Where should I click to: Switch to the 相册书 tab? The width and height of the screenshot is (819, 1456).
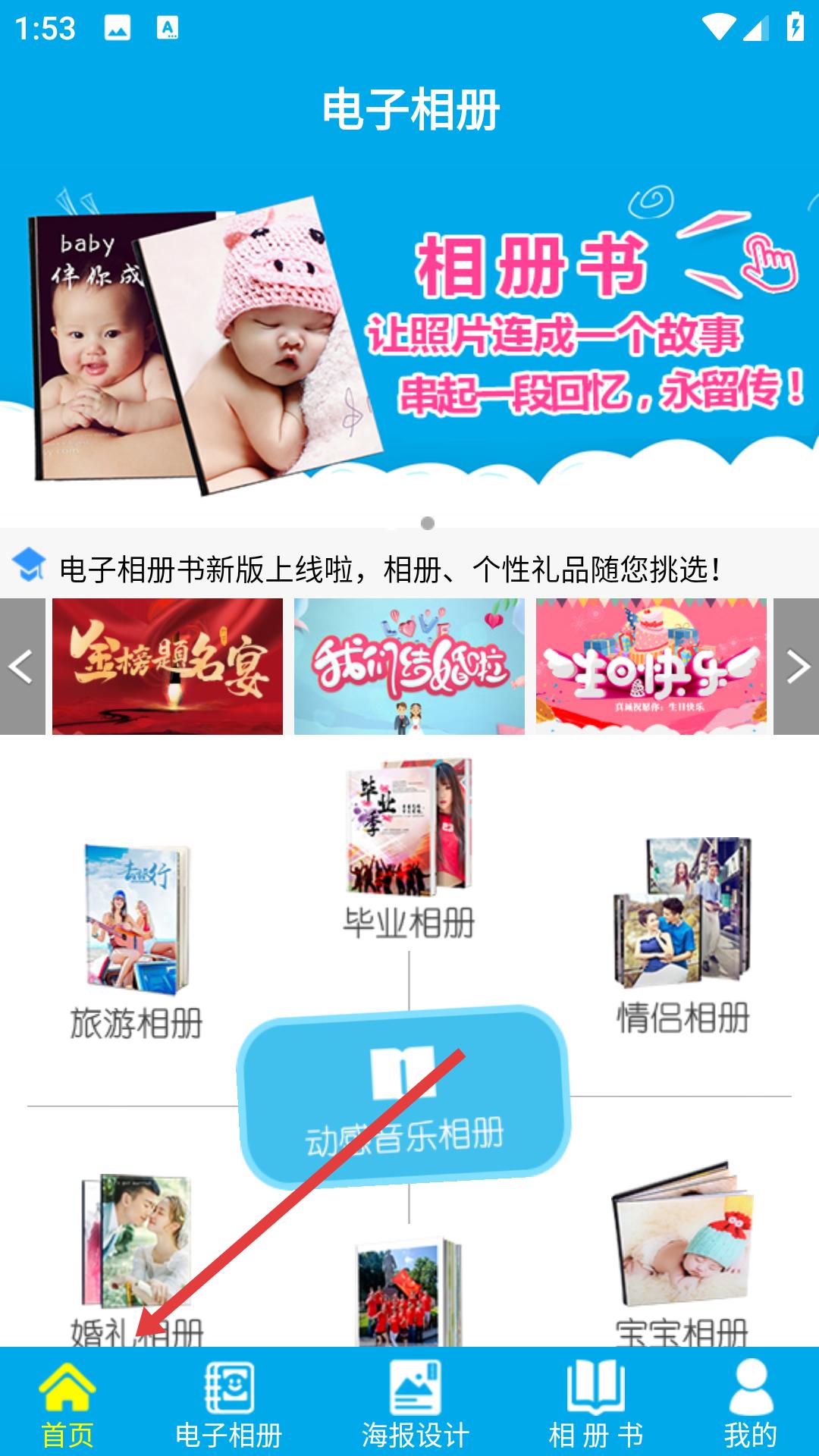(x=596, y=1403)
